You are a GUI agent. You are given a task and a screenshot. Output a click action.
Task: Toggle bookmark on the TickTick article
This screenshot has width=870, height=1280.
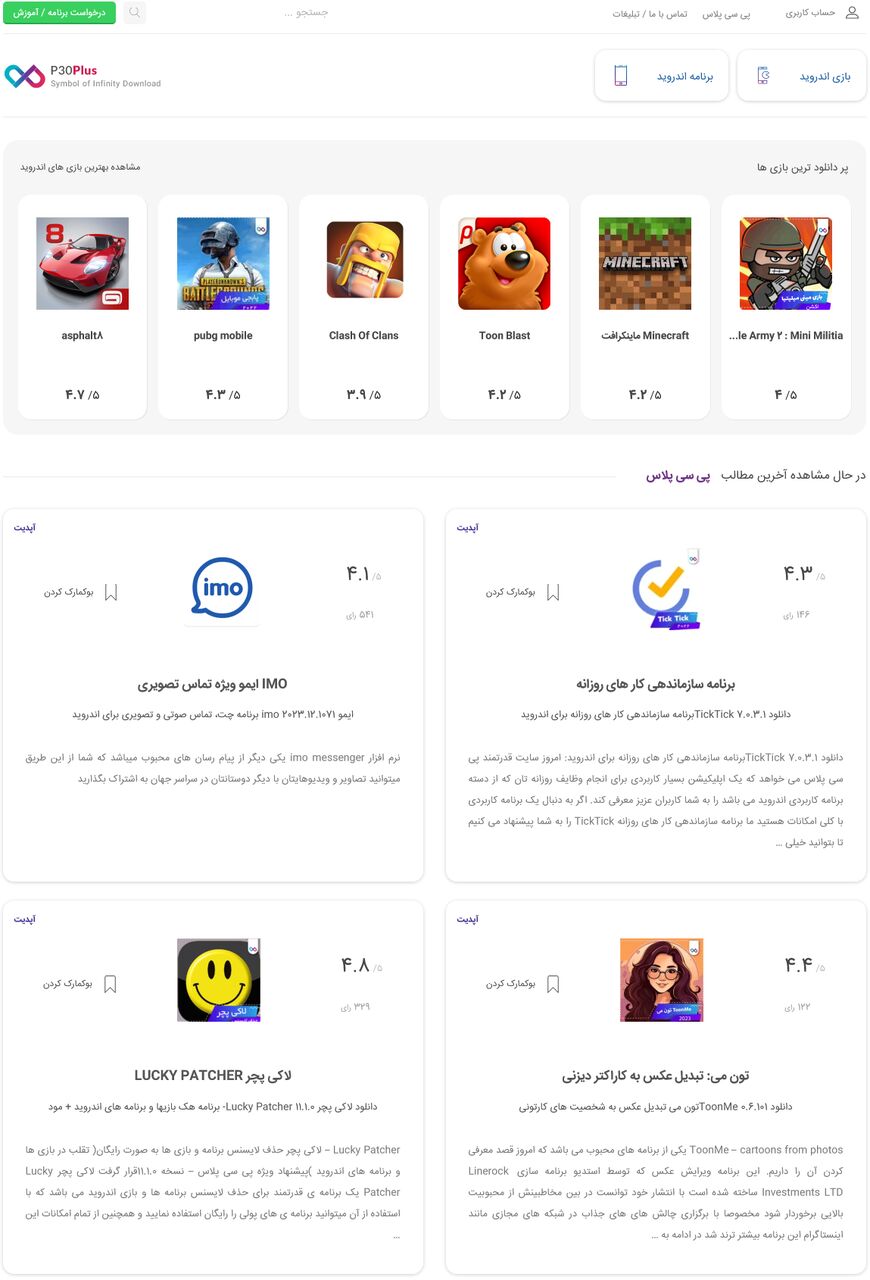pyautogui.click(x=553, y=591)
